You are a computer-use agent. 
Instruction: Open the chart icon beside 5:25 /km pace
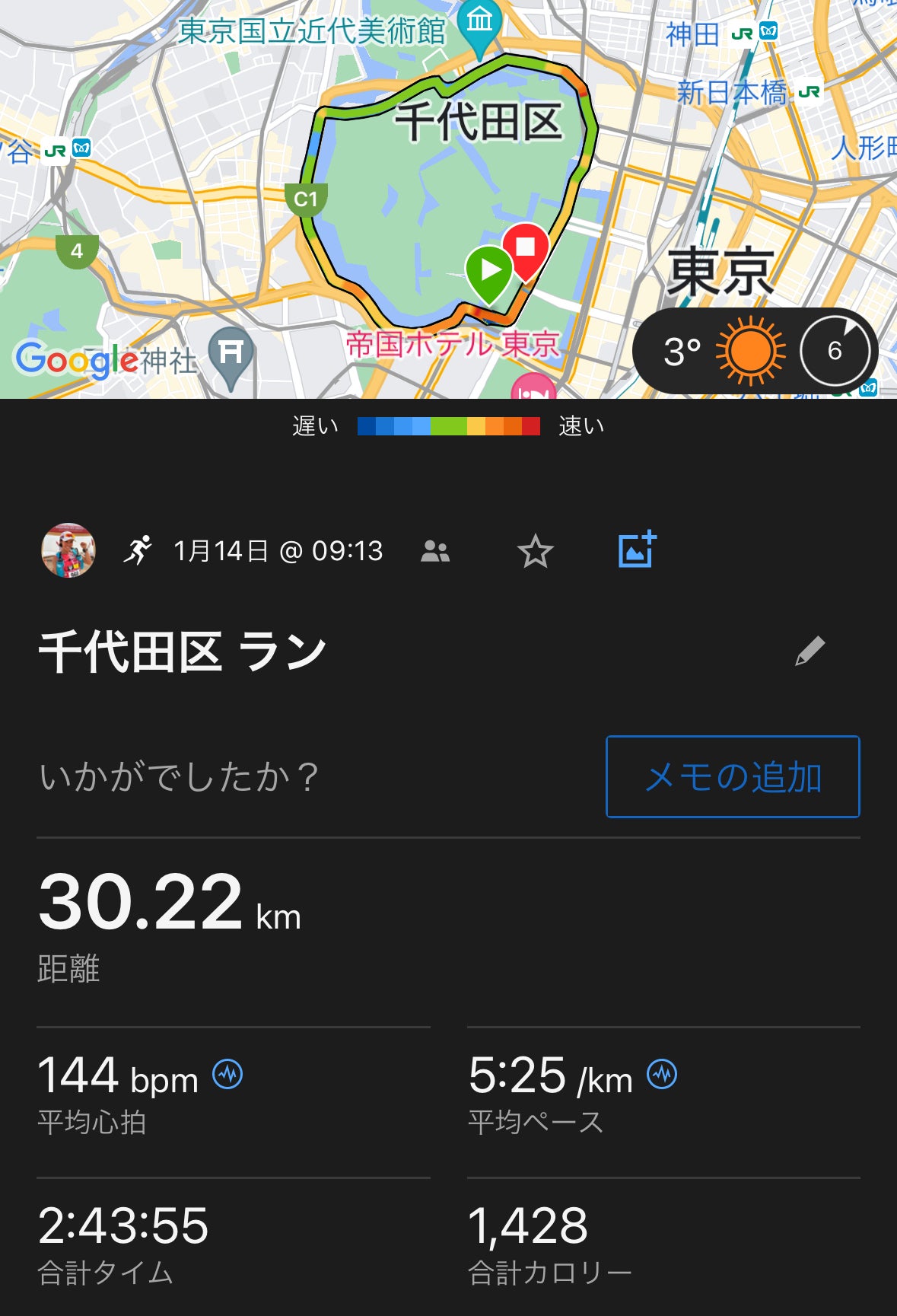pos(662,1075)
